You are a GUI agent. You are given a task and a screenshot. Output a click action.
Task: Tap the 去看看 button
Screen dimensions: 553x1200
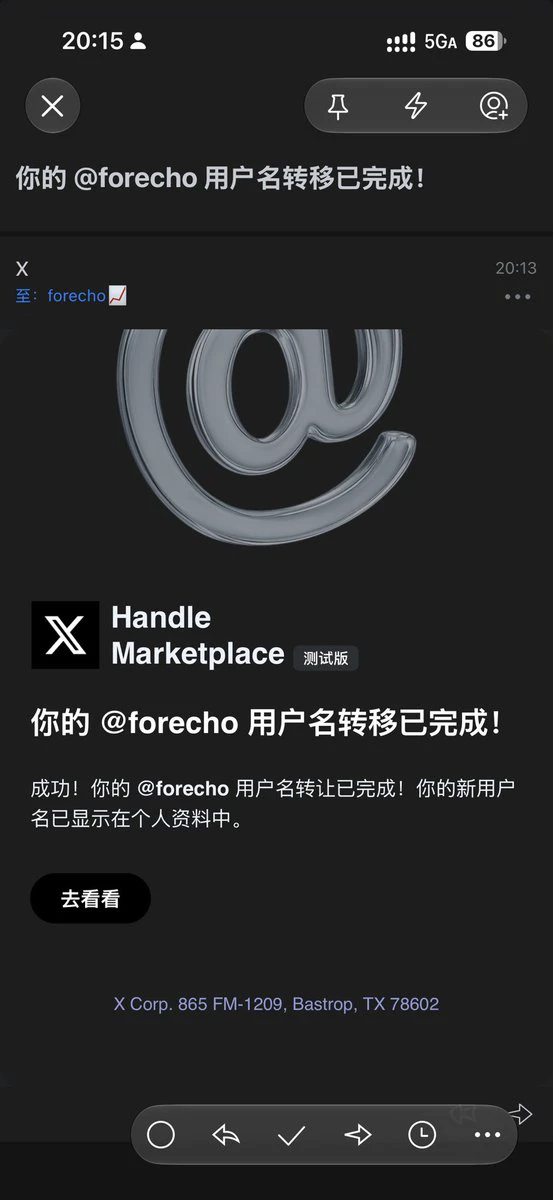tap(90, 898)
